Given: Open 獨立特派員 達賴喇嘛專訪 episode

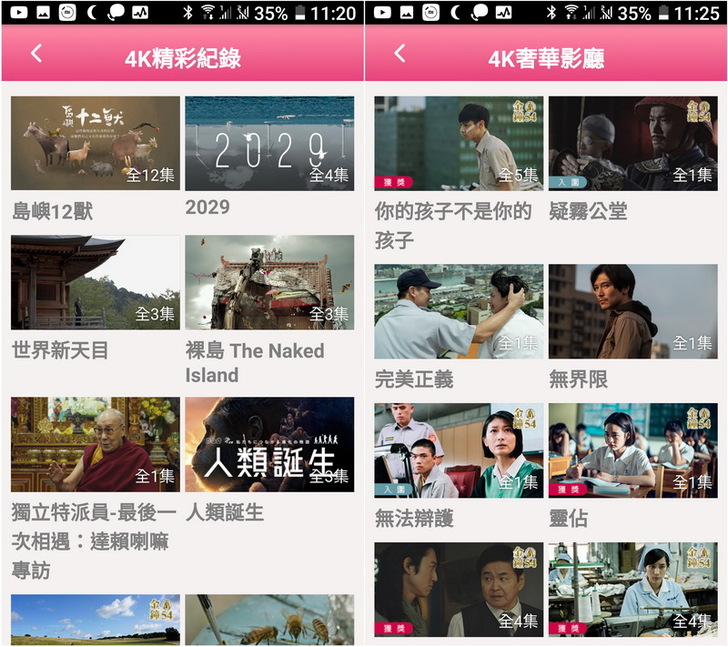Looking at the screenshot, I should click(x=95, y=444).
